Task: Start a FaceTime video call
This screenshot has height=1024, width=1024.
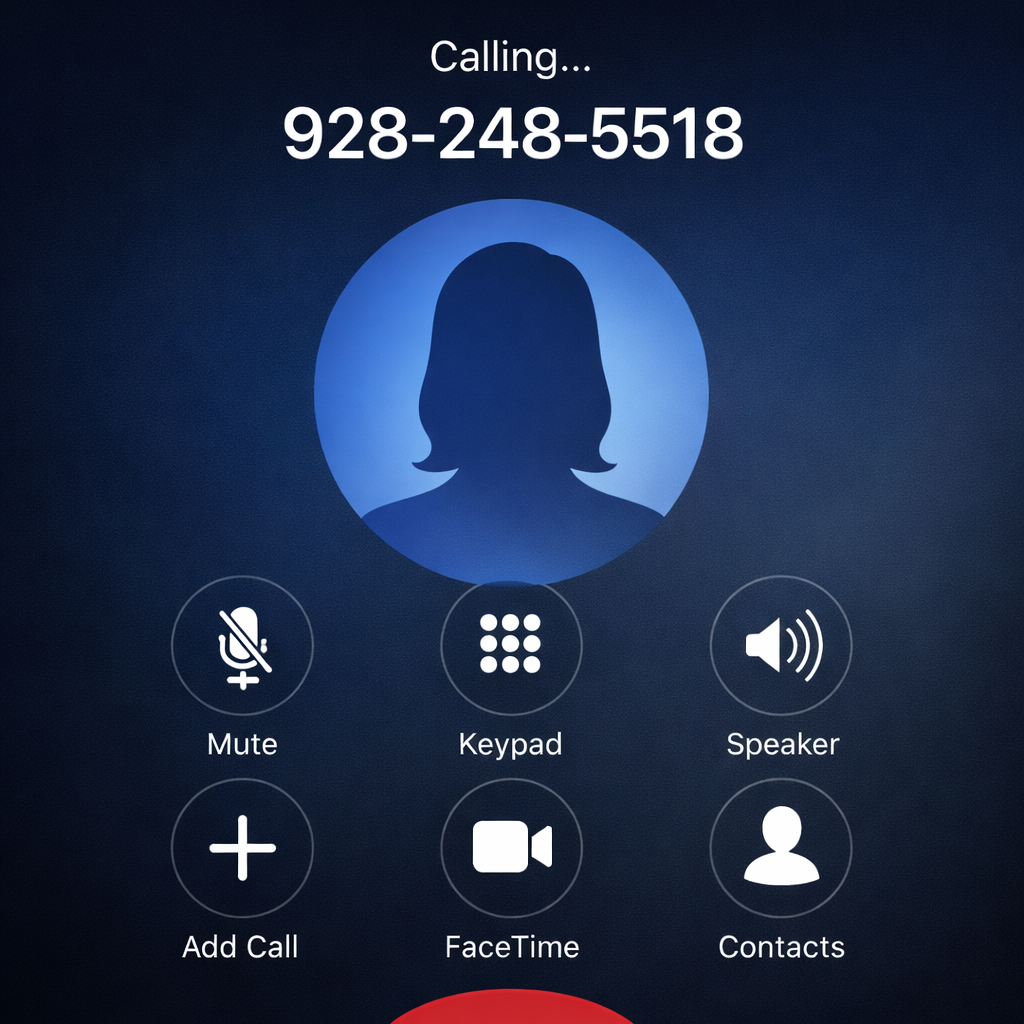Action: point(511,848)
